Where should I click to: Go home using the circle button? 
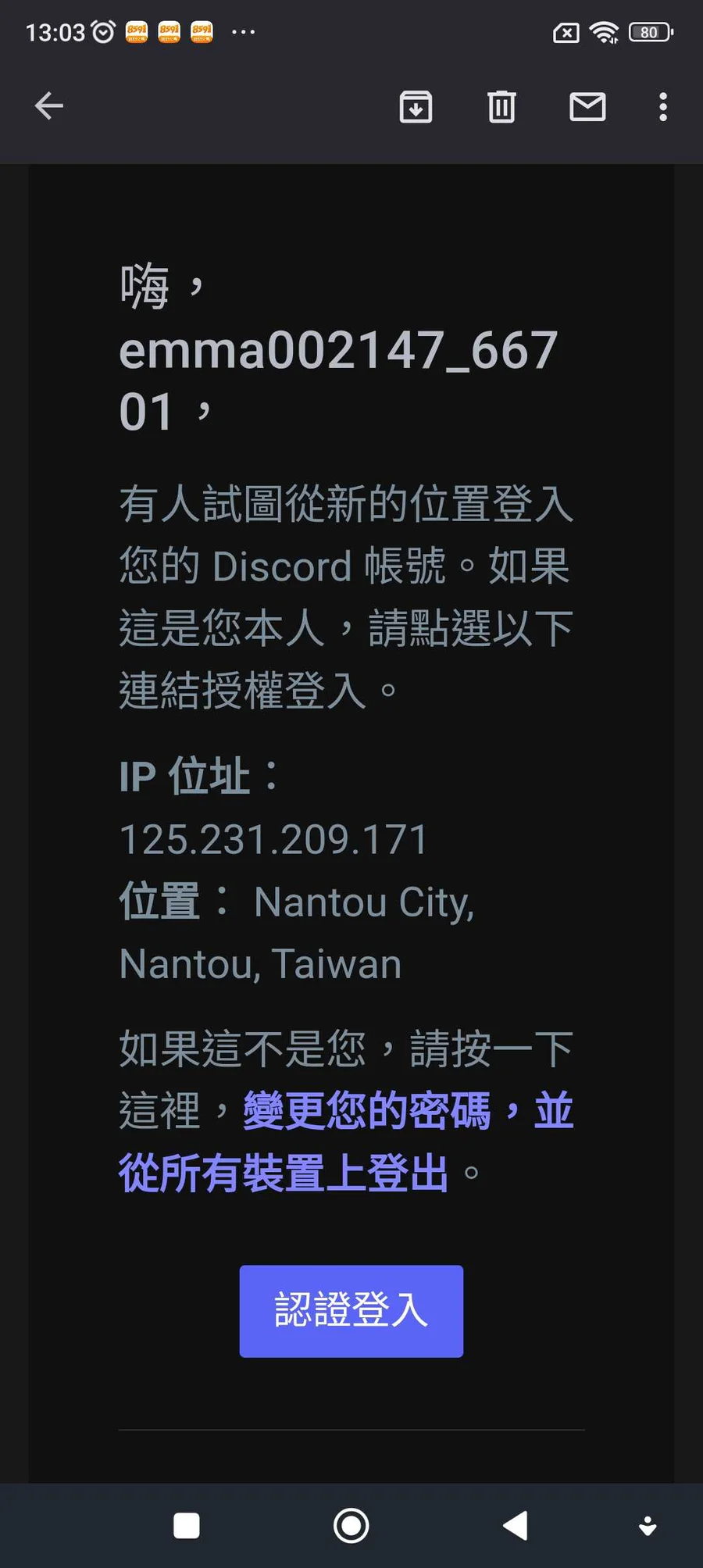coord(350,1524)
